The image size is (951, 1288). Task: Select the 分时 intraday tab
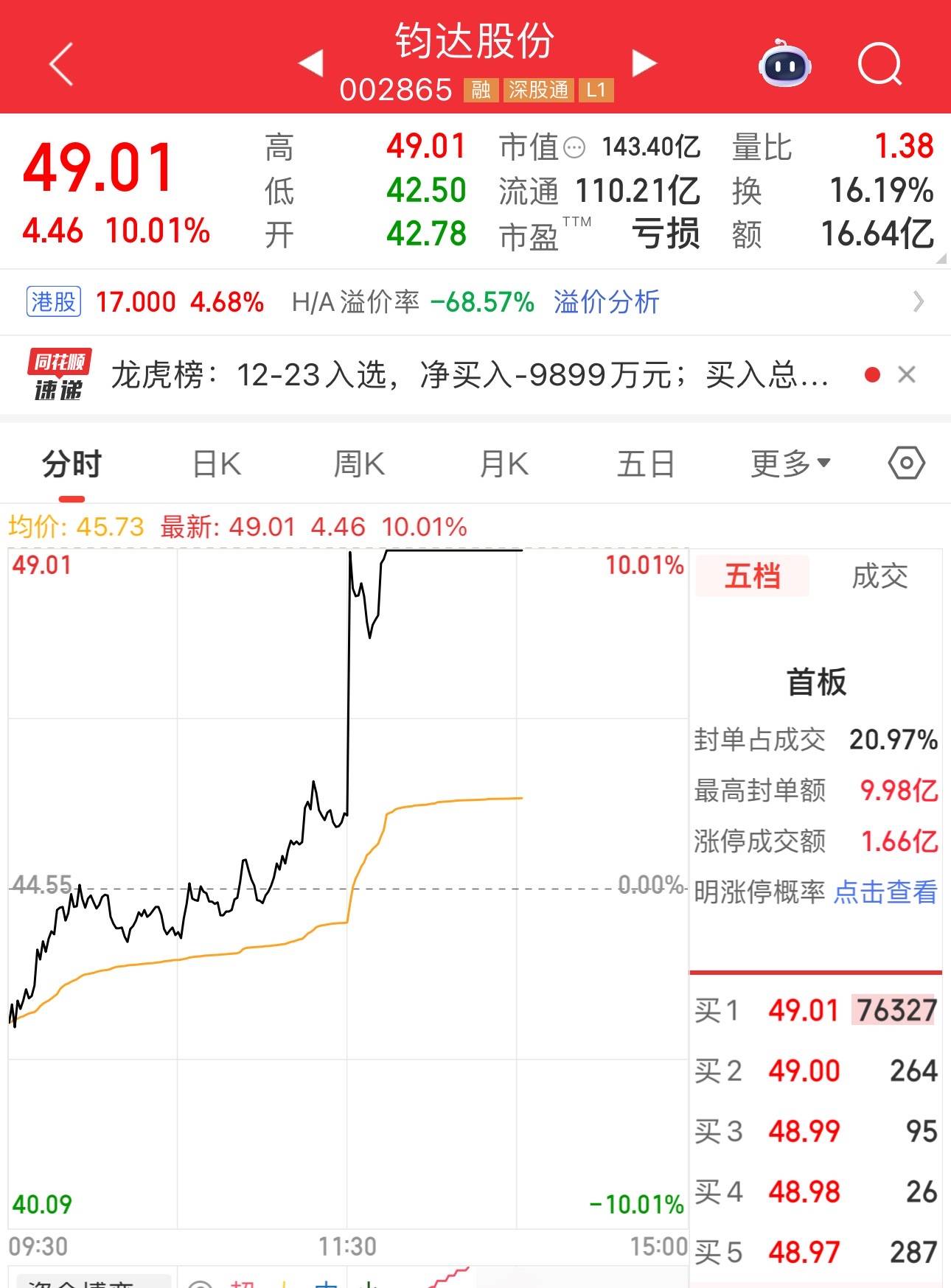click(72, 465)
